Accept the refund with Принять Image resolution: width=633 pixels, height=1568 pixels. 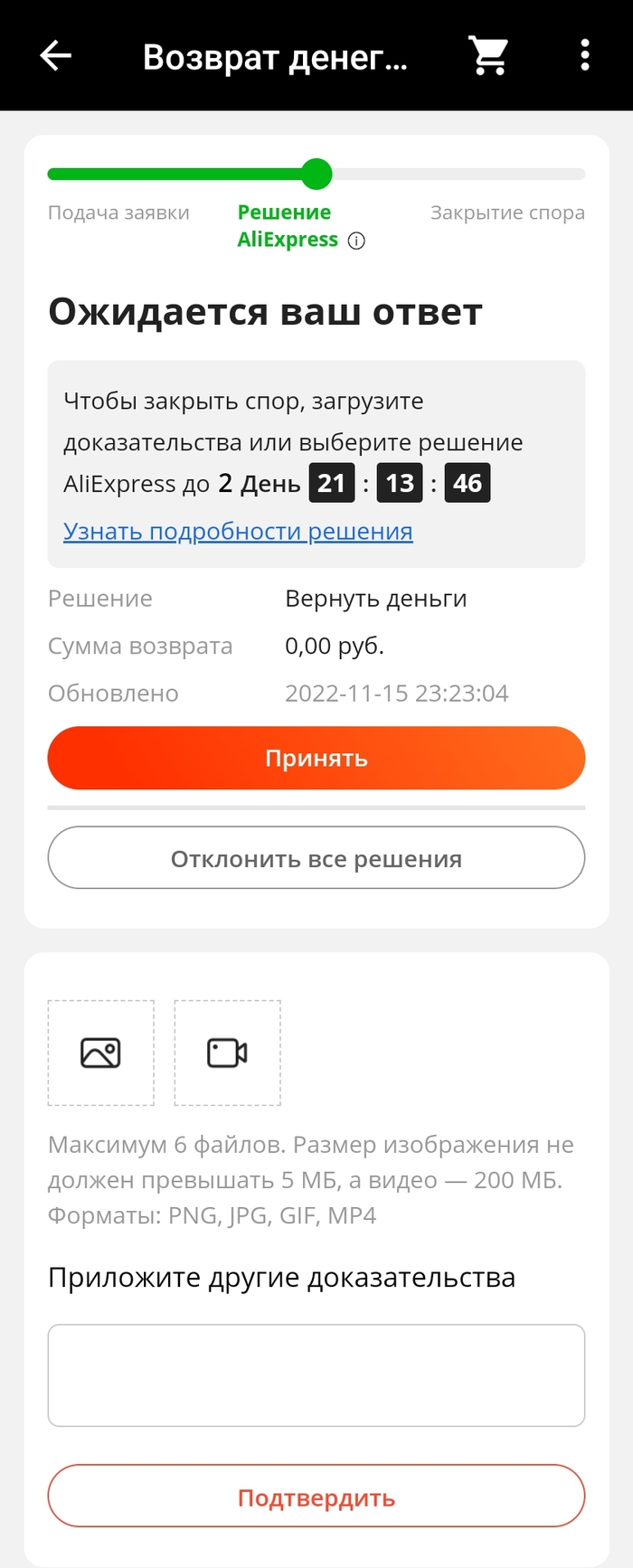(316, 758)
